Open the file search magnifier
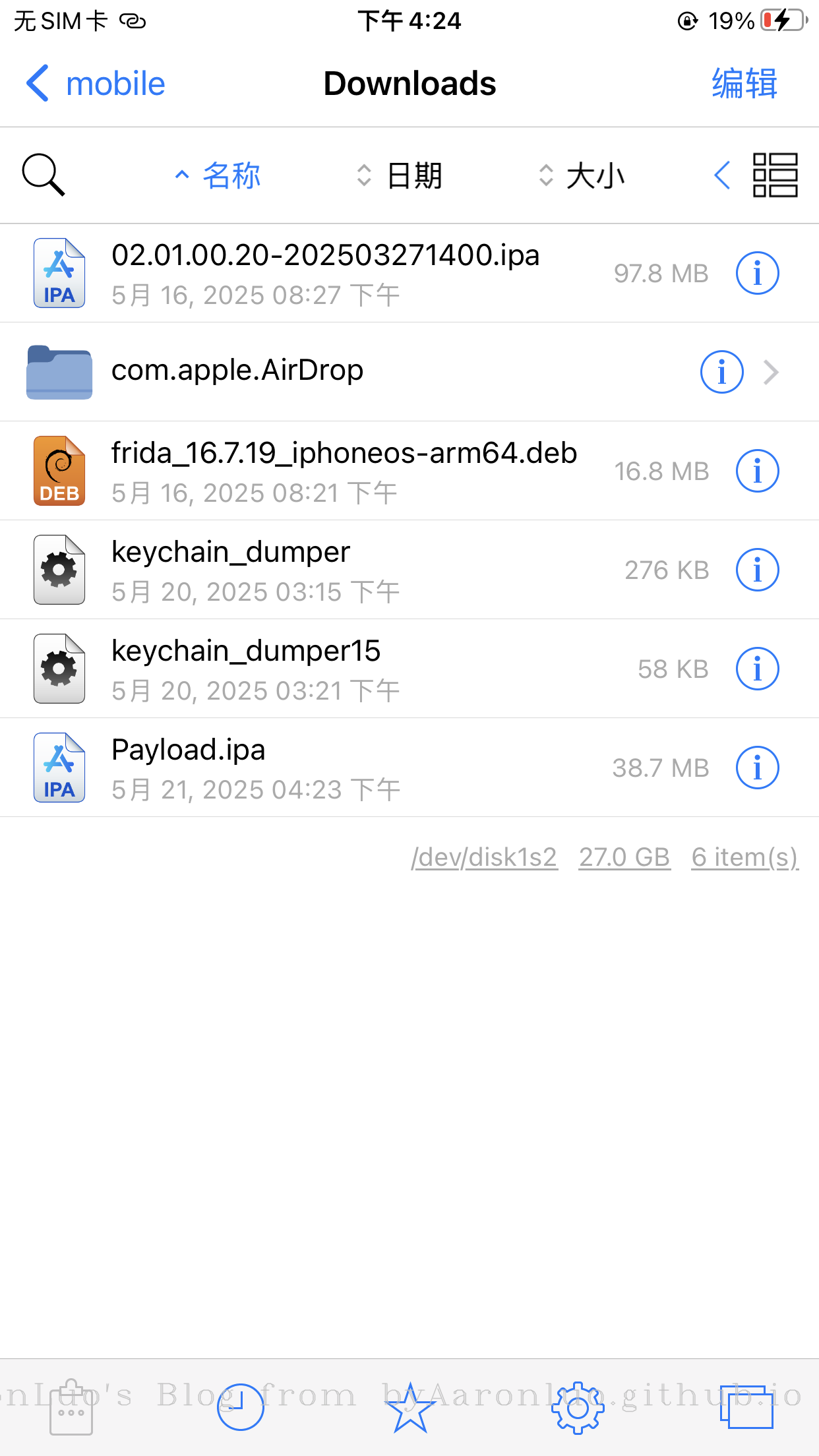The width and height of the screenshot is (819, 1456). [x=44, y=175]
